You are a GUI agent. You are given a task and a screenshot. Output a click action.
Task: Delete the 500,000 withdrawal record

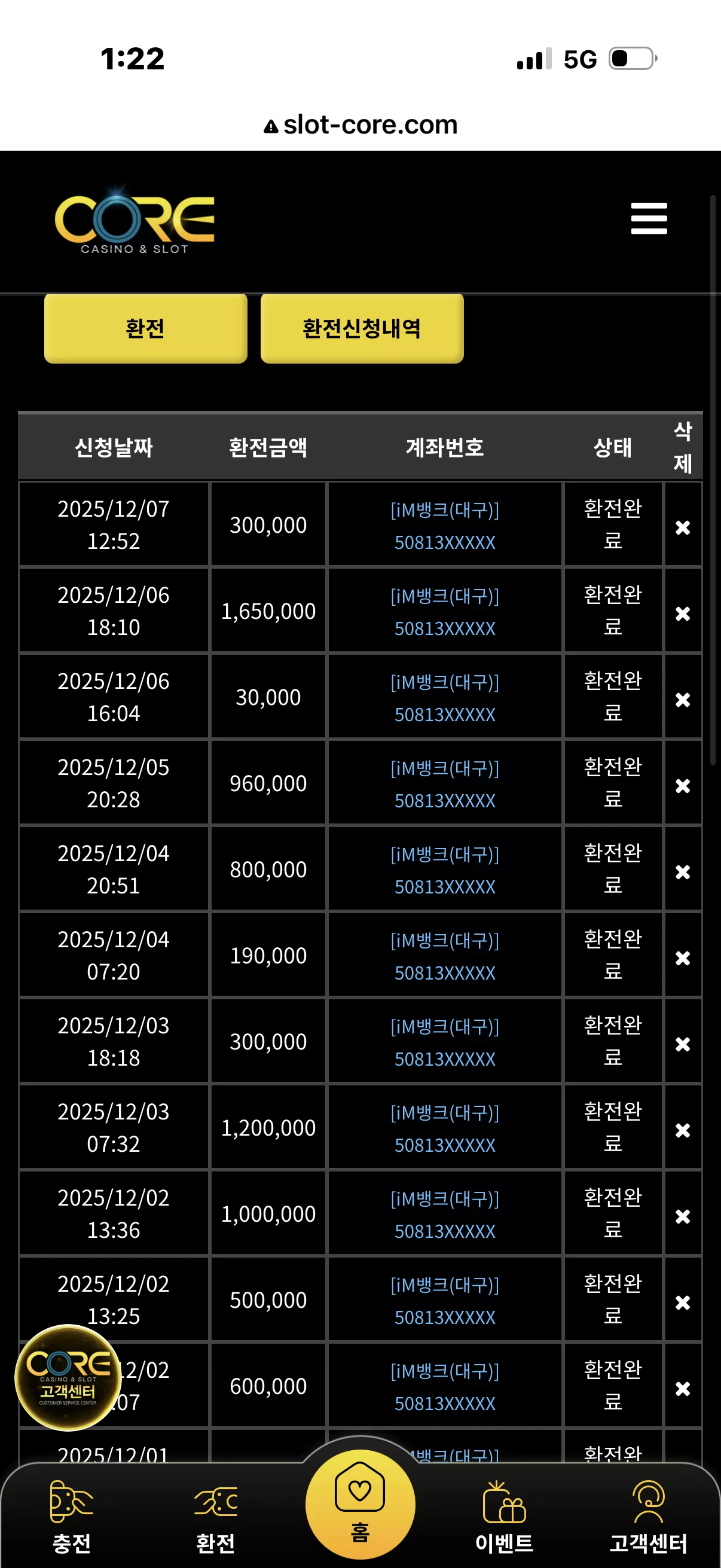683,1302
